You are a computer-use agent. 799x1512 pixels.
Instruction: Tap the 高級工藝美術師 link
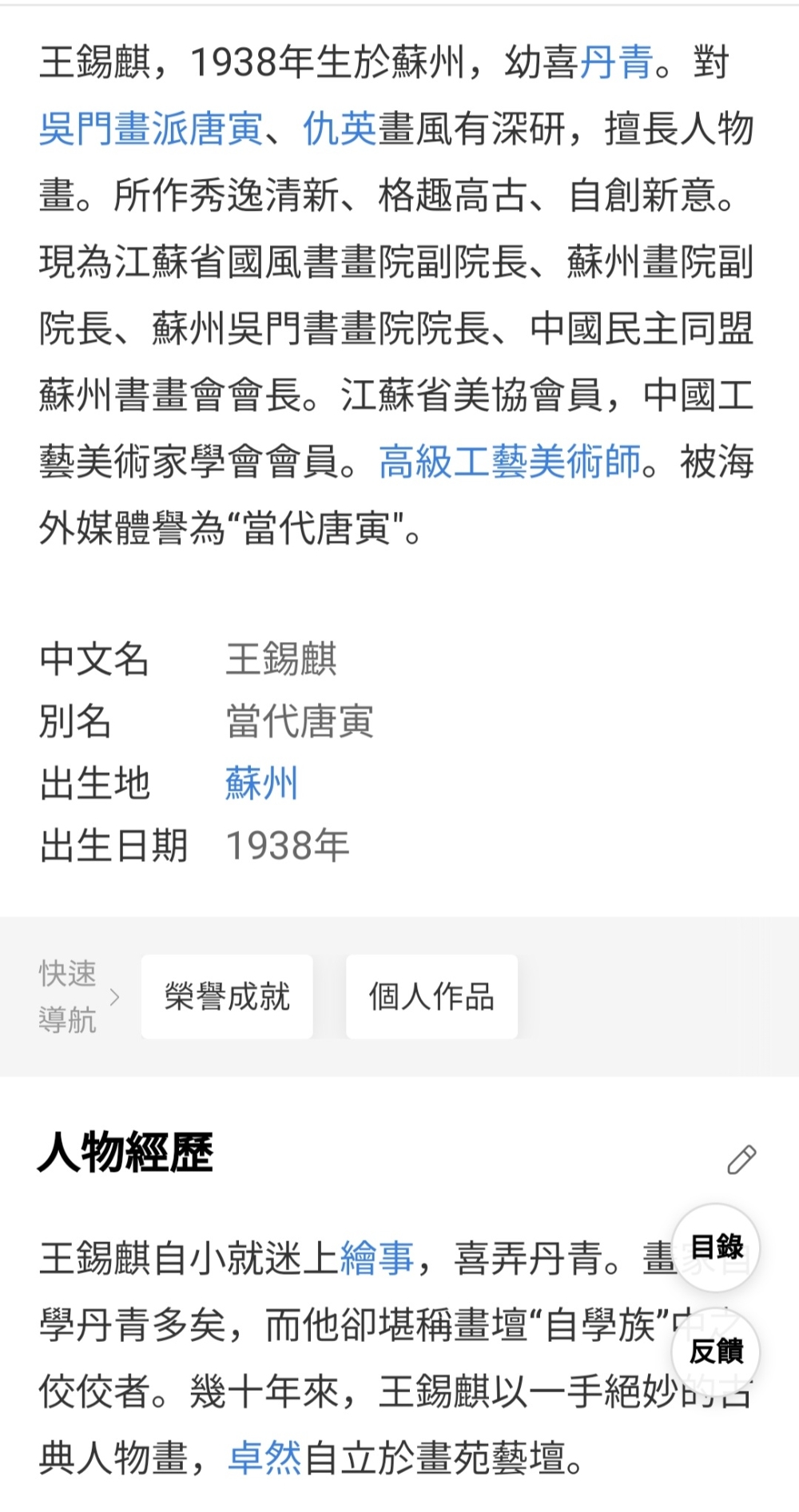tap(511, 462)
